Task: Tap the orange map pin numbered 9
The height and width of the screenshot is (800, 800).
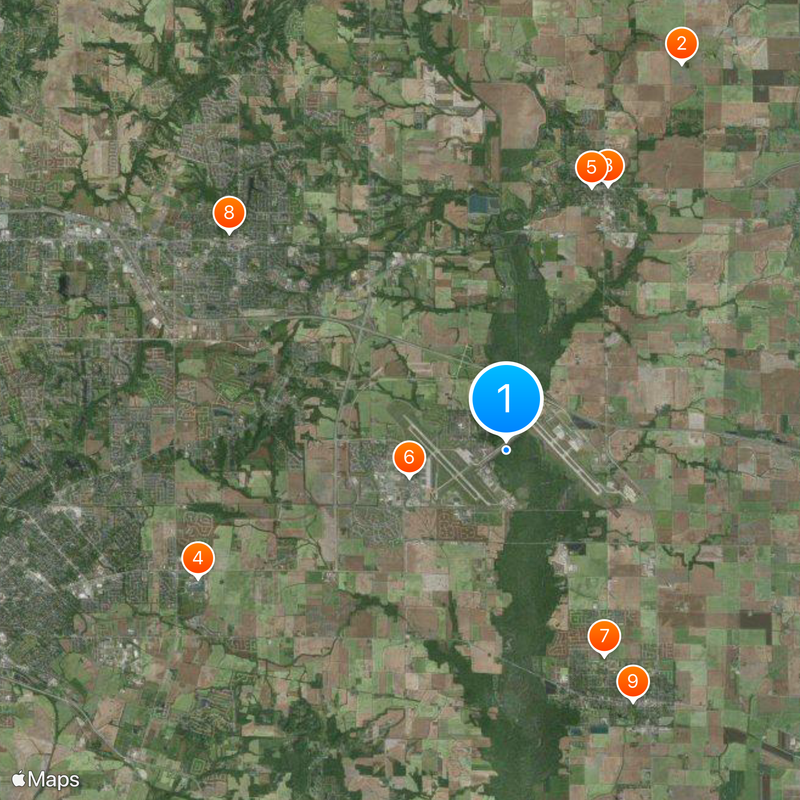Action: click(632, 682)
